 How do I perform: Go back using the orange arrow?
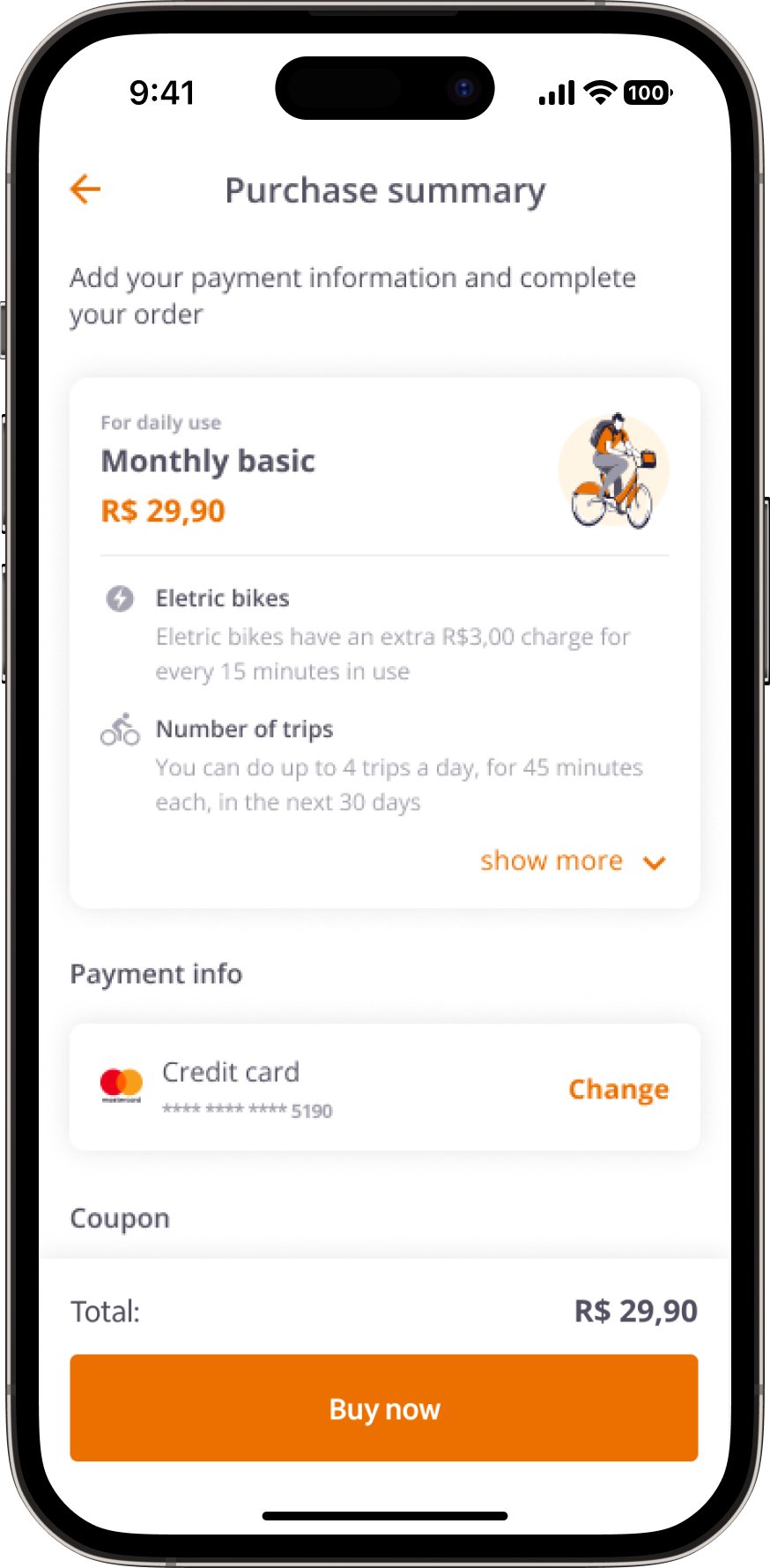[85, 189]
